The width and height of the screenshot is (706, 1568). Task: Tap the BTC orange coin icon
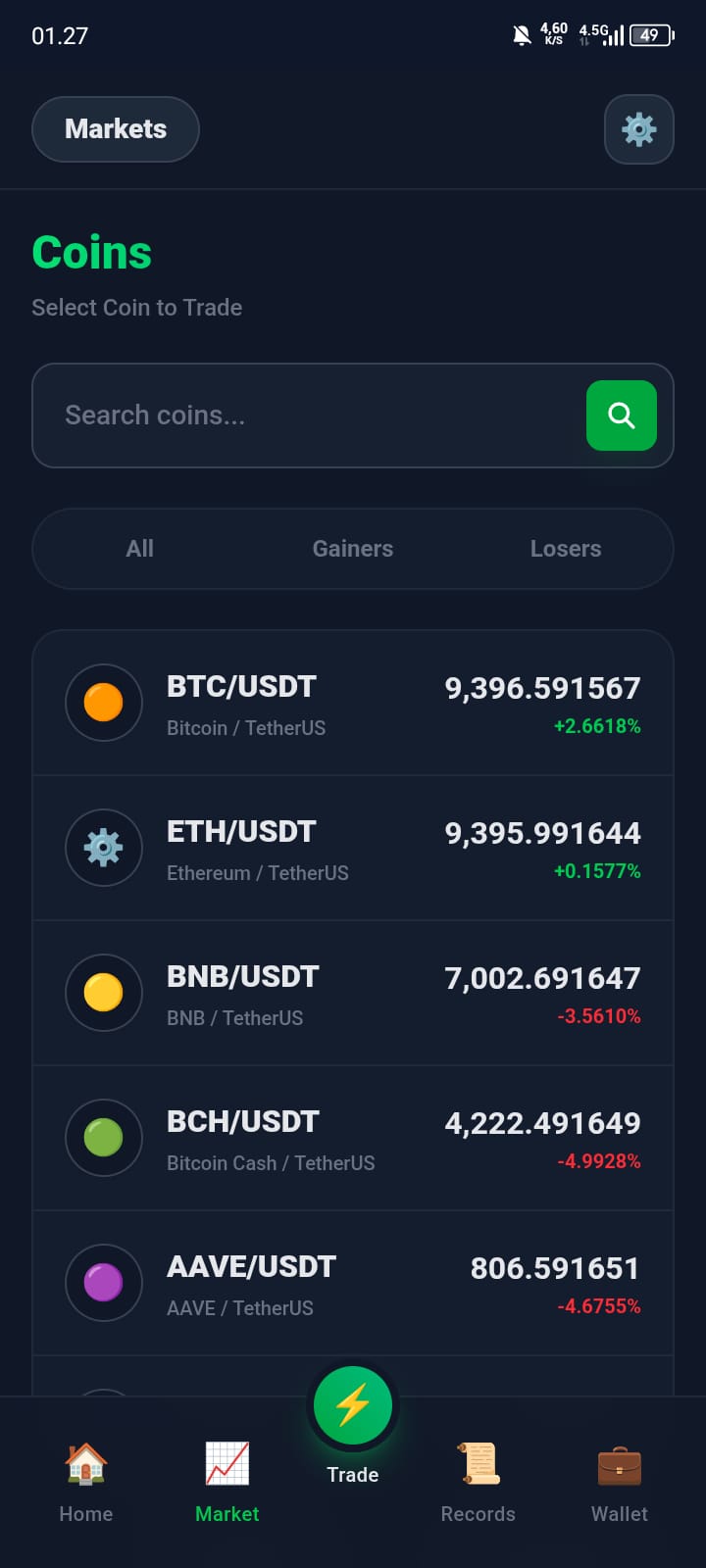[104, 703]
